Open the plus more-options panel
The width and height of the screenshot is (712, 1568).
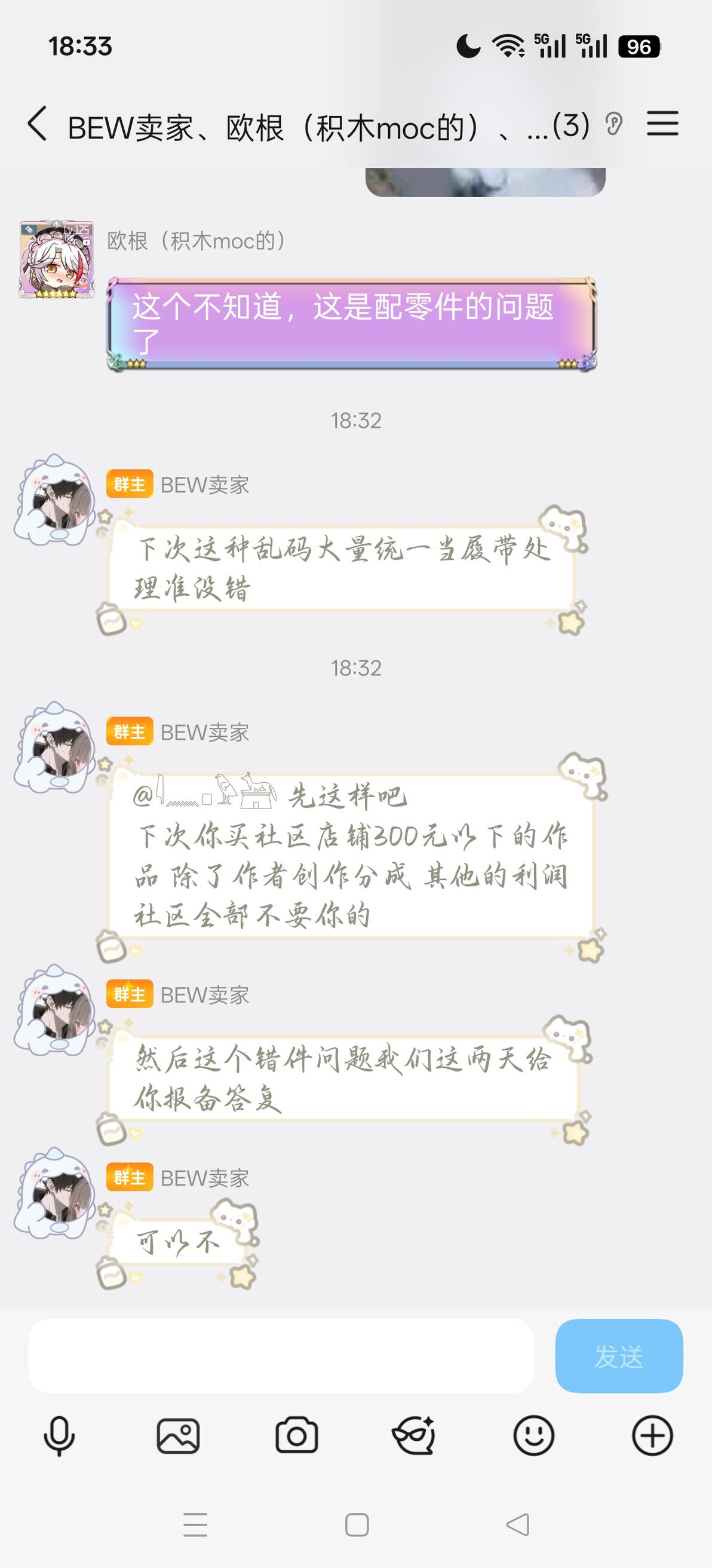pyautogui.click(x=652, y=1436)
